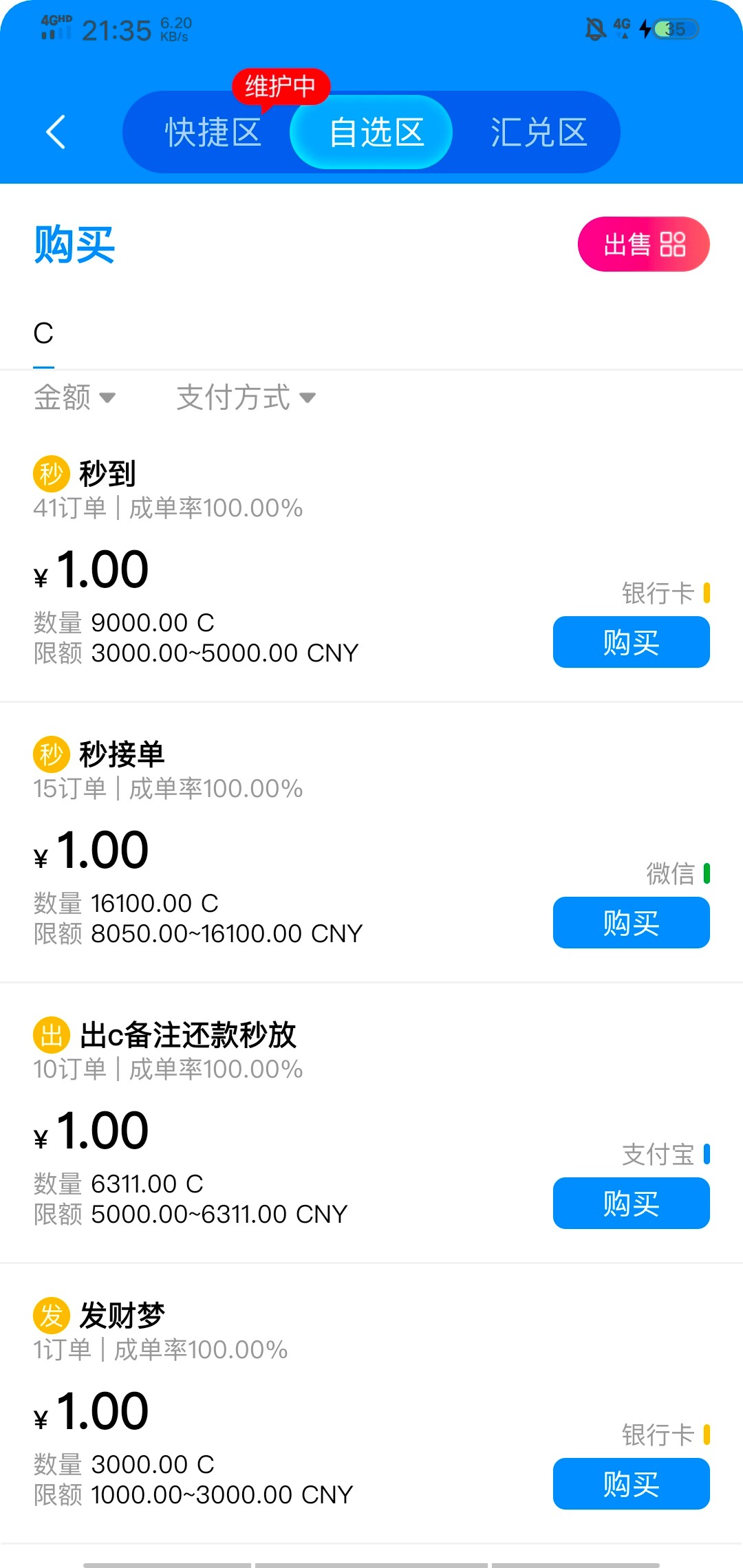Select the C currency tab
The width and height of the screenshot is (743, 1568).
tap(43, 334)
